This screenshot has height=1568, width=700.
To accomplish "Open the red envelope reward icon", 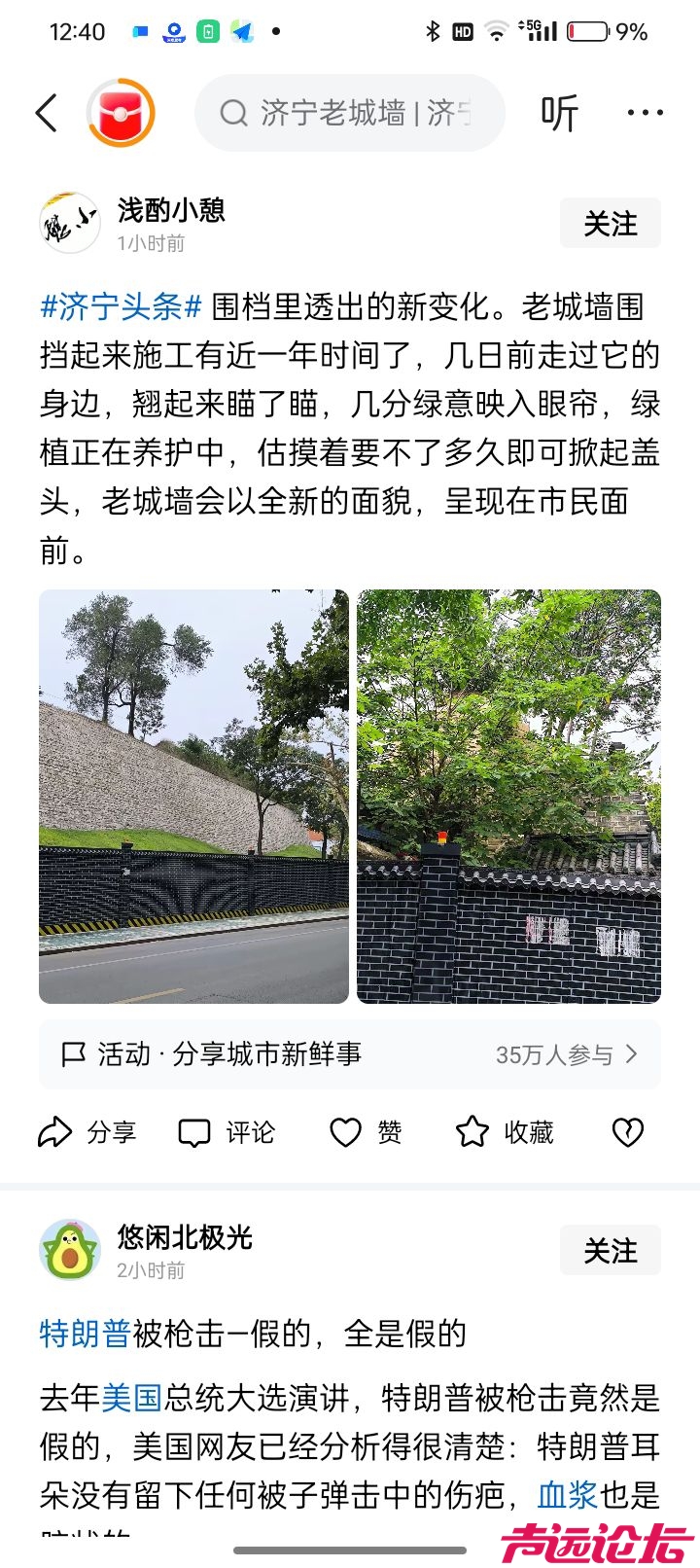I will (x=121, y=113).
